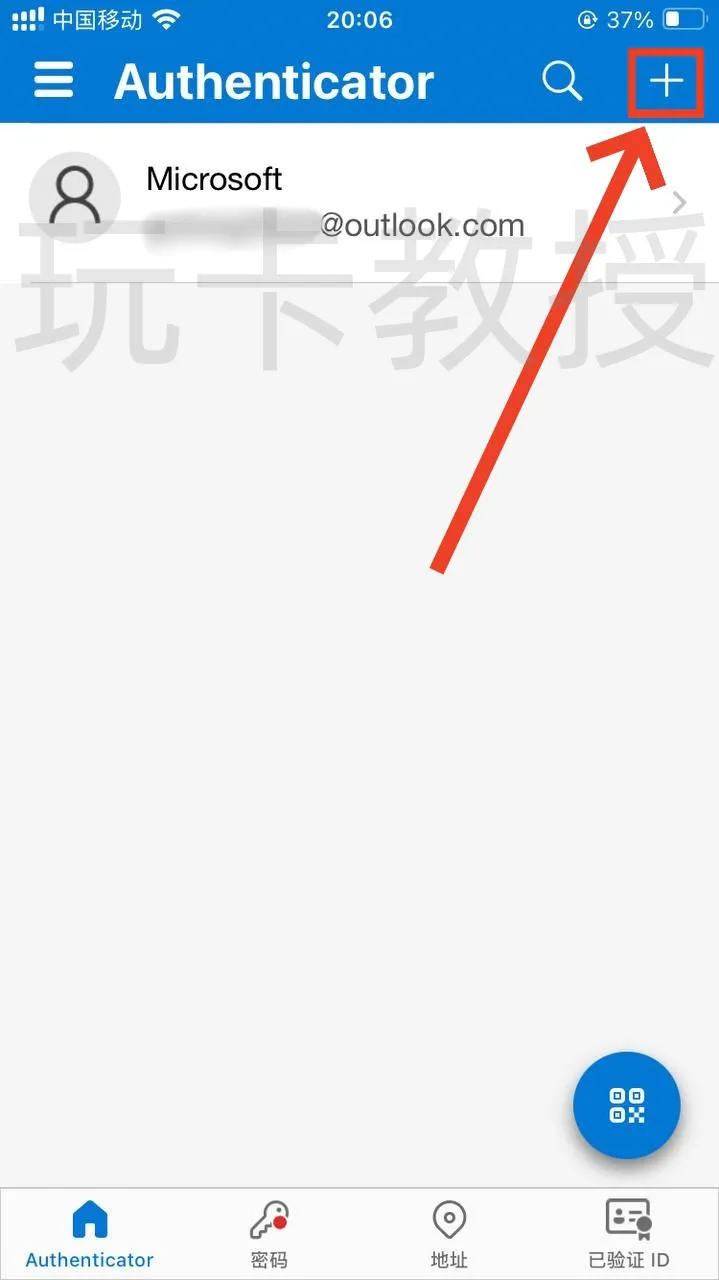This screenshot has height=1280, width=719.
Task: Add a new account with plus icon
Action: pos(667,80)
